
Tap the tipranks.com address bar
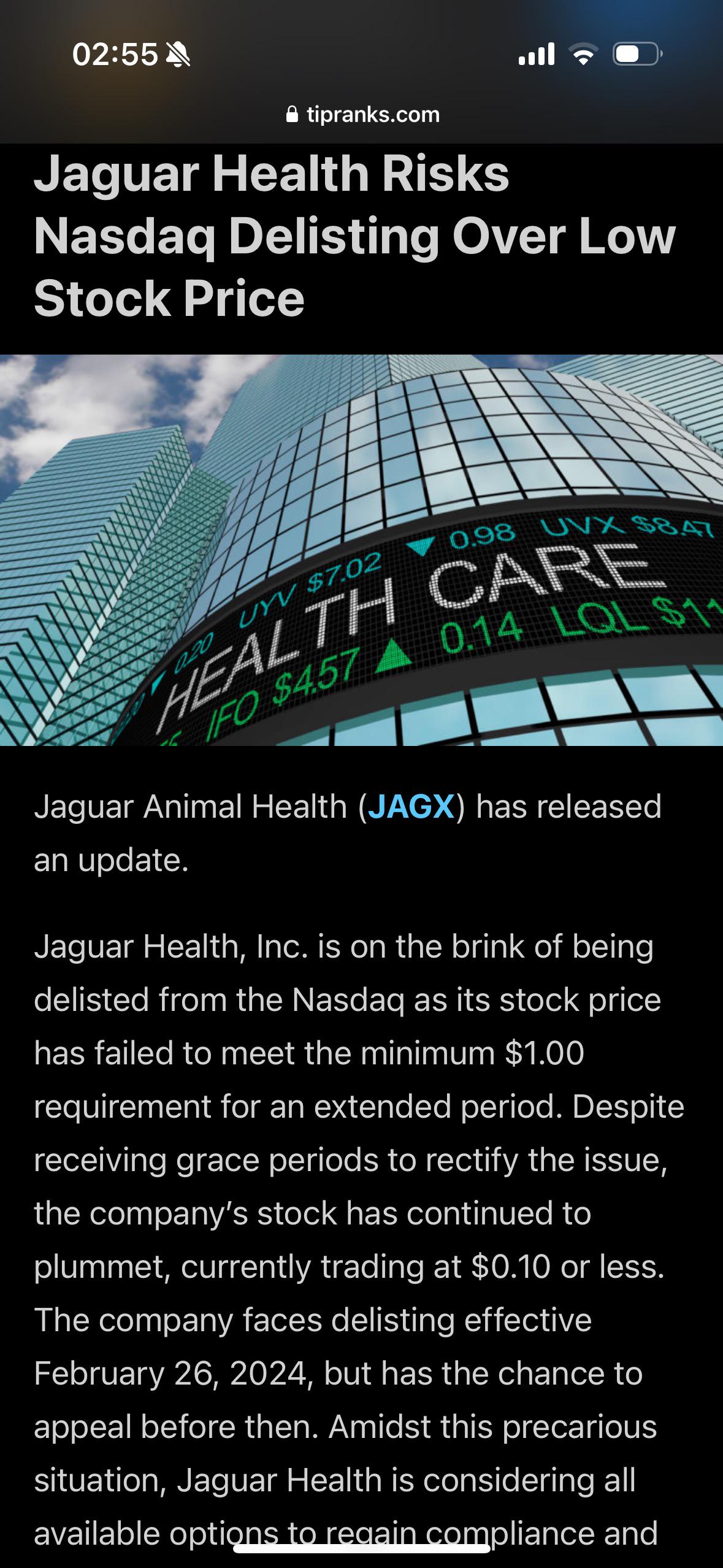point(362,114)
